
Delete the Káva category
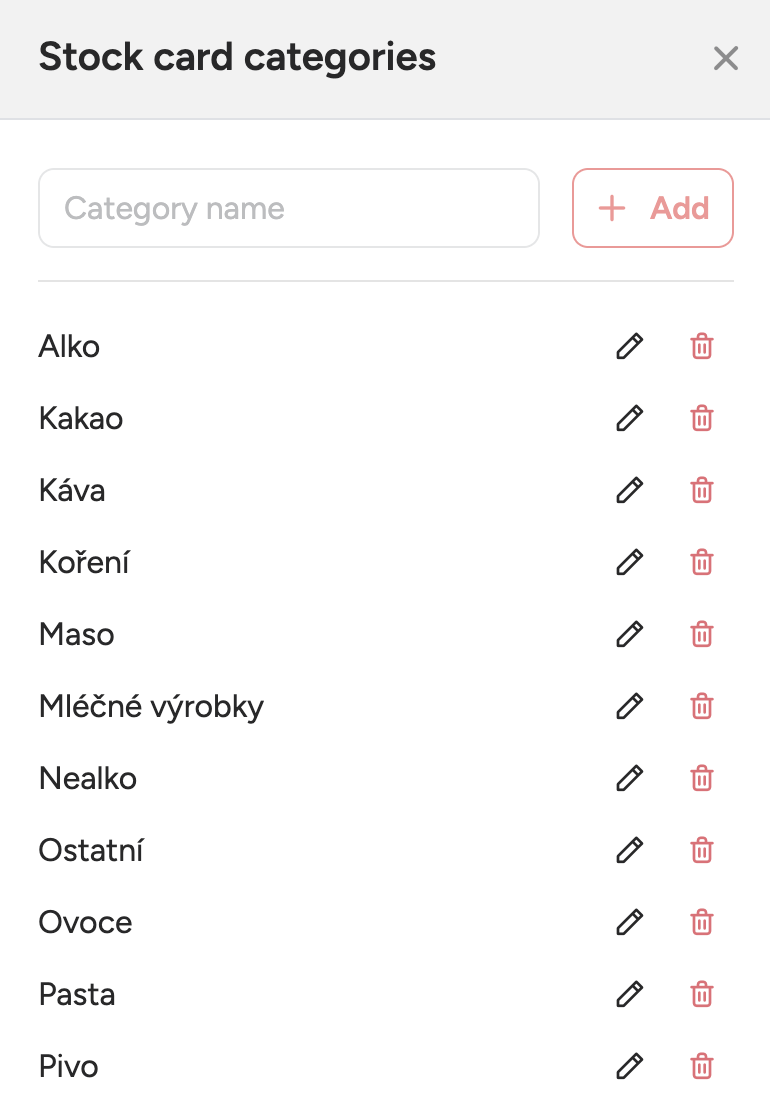702,490
